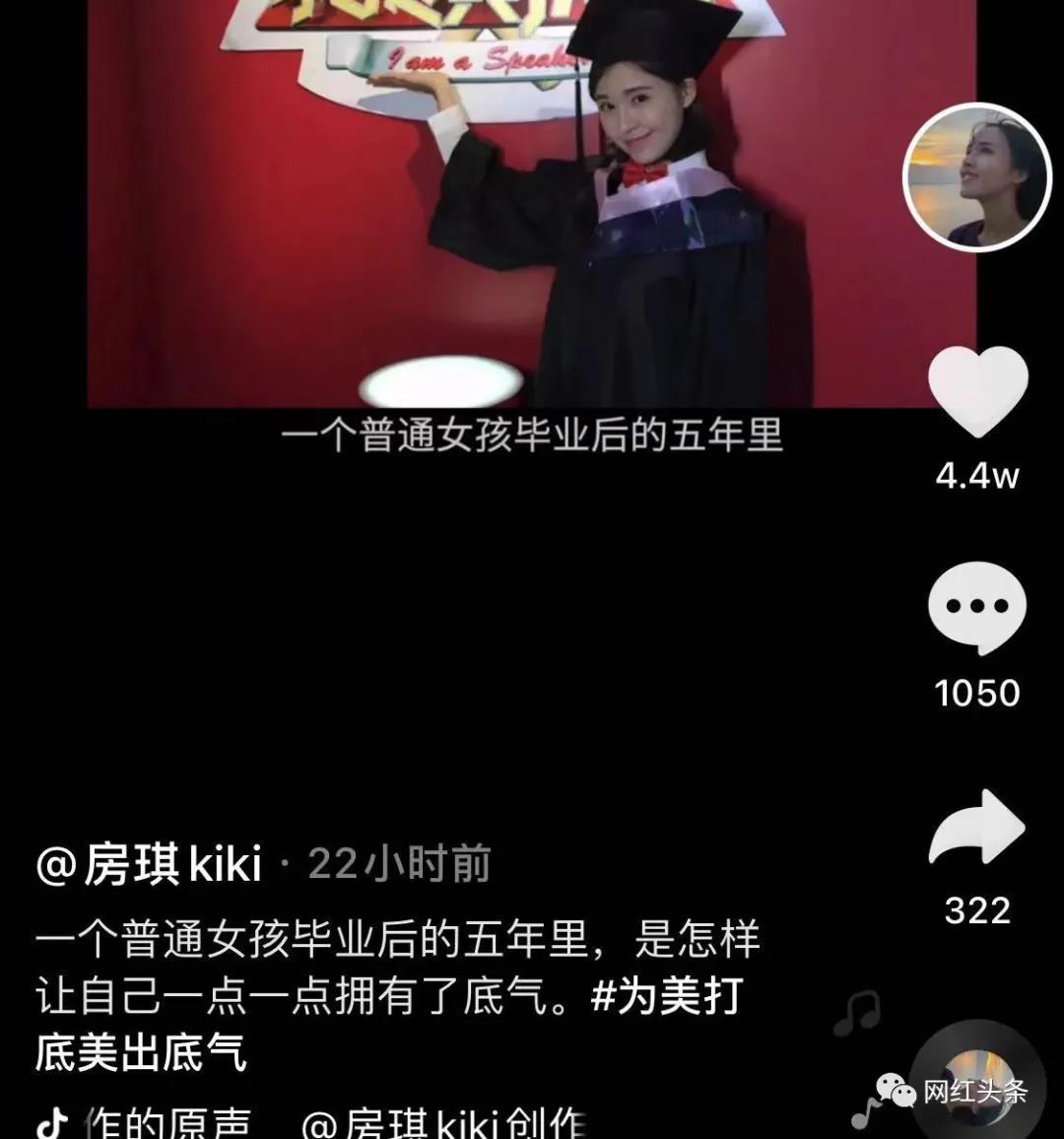The height and width of the screenshot is (1139, 1064).
Task: Open the comments with 1050 replies
Action: click(976, 608)
